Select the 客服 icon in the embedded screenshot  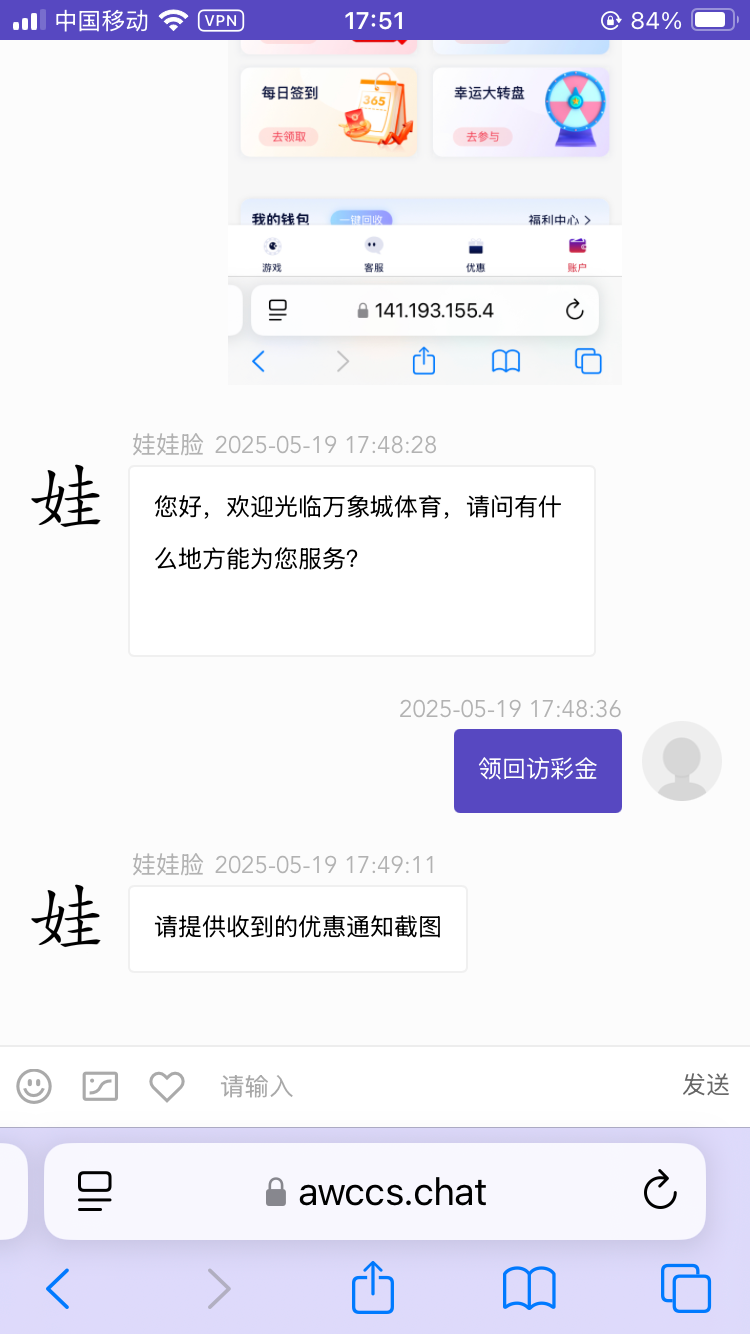[x=372, y=252]
